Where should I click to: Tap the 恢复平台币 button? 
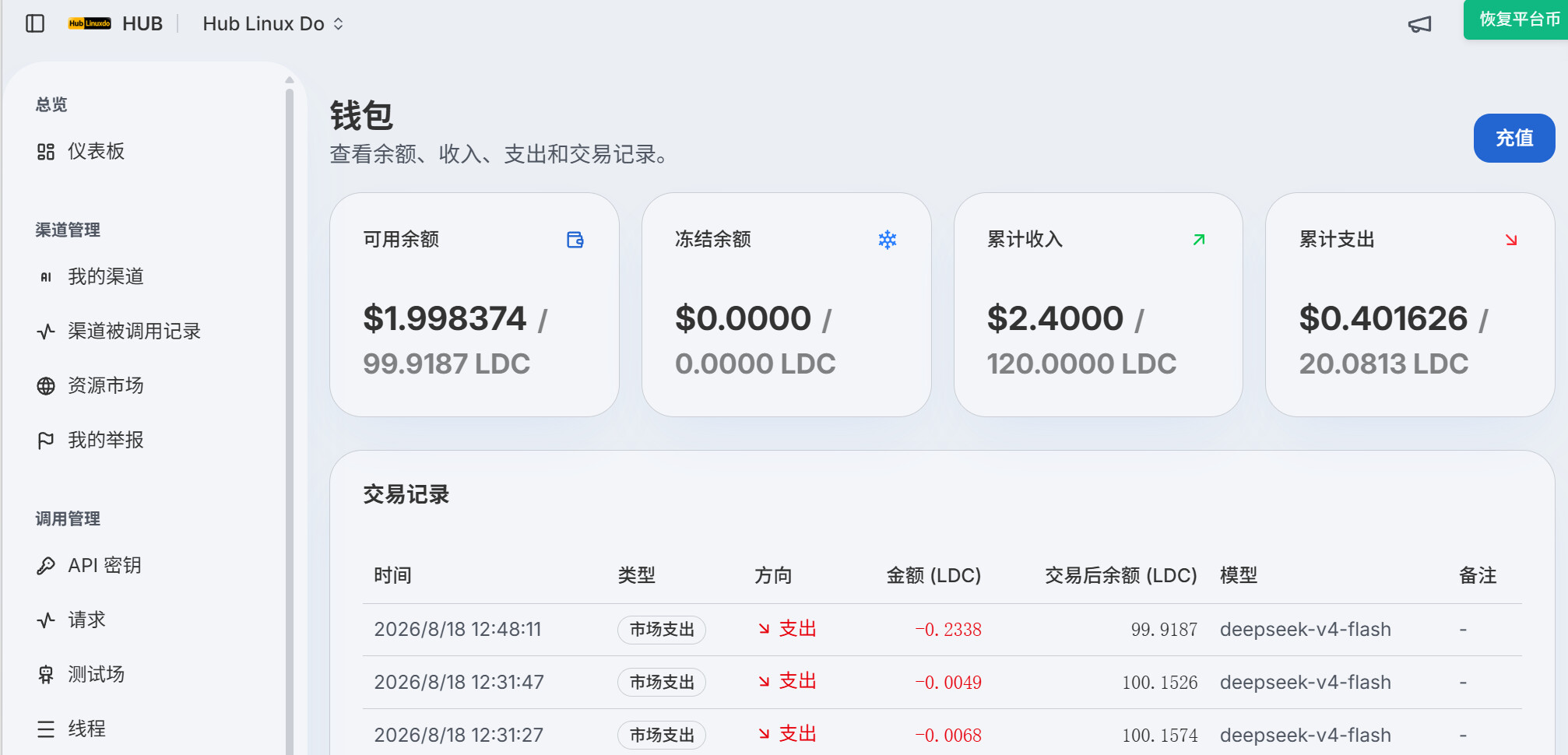[x=1517, y=19]
